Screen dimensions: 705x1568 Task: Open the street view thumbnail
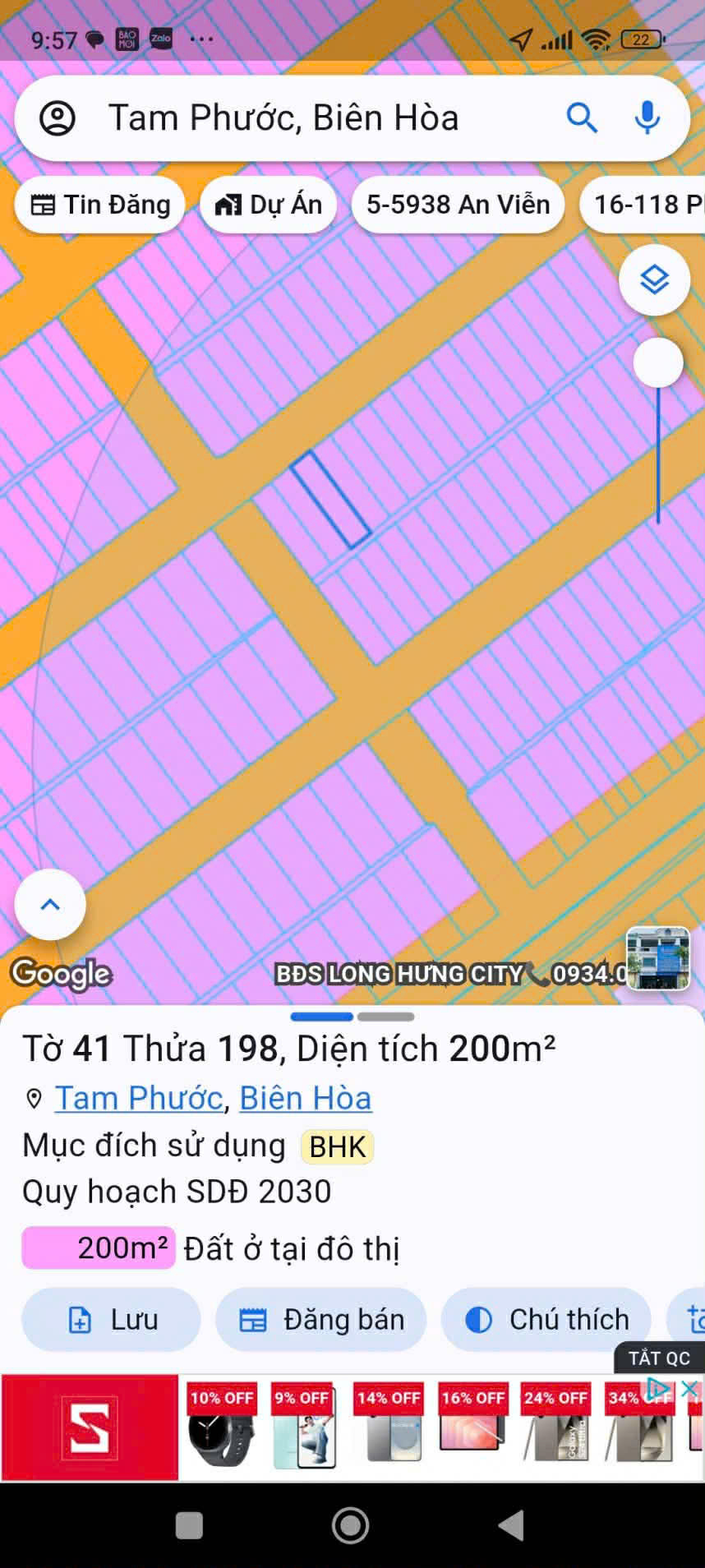657,957
